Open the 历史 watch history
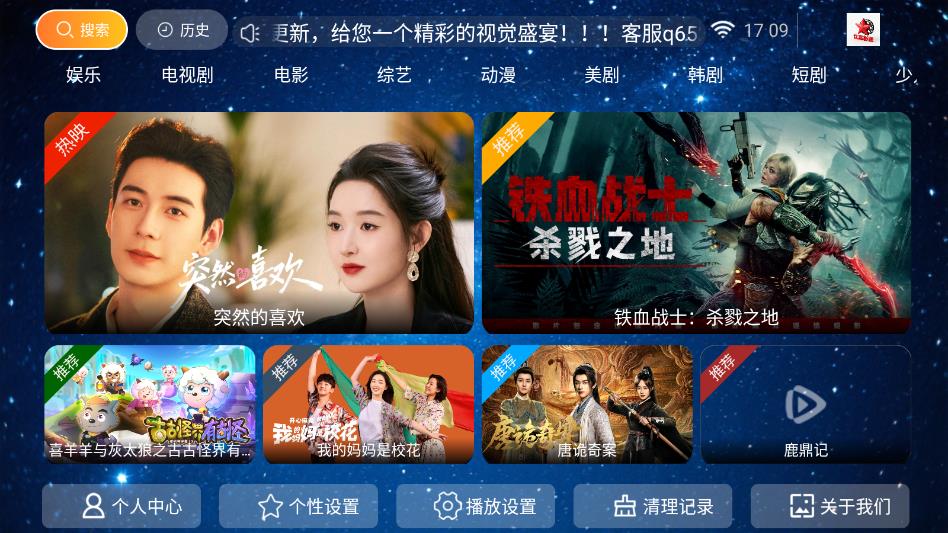Screen dimensions: 948x533 182,30
